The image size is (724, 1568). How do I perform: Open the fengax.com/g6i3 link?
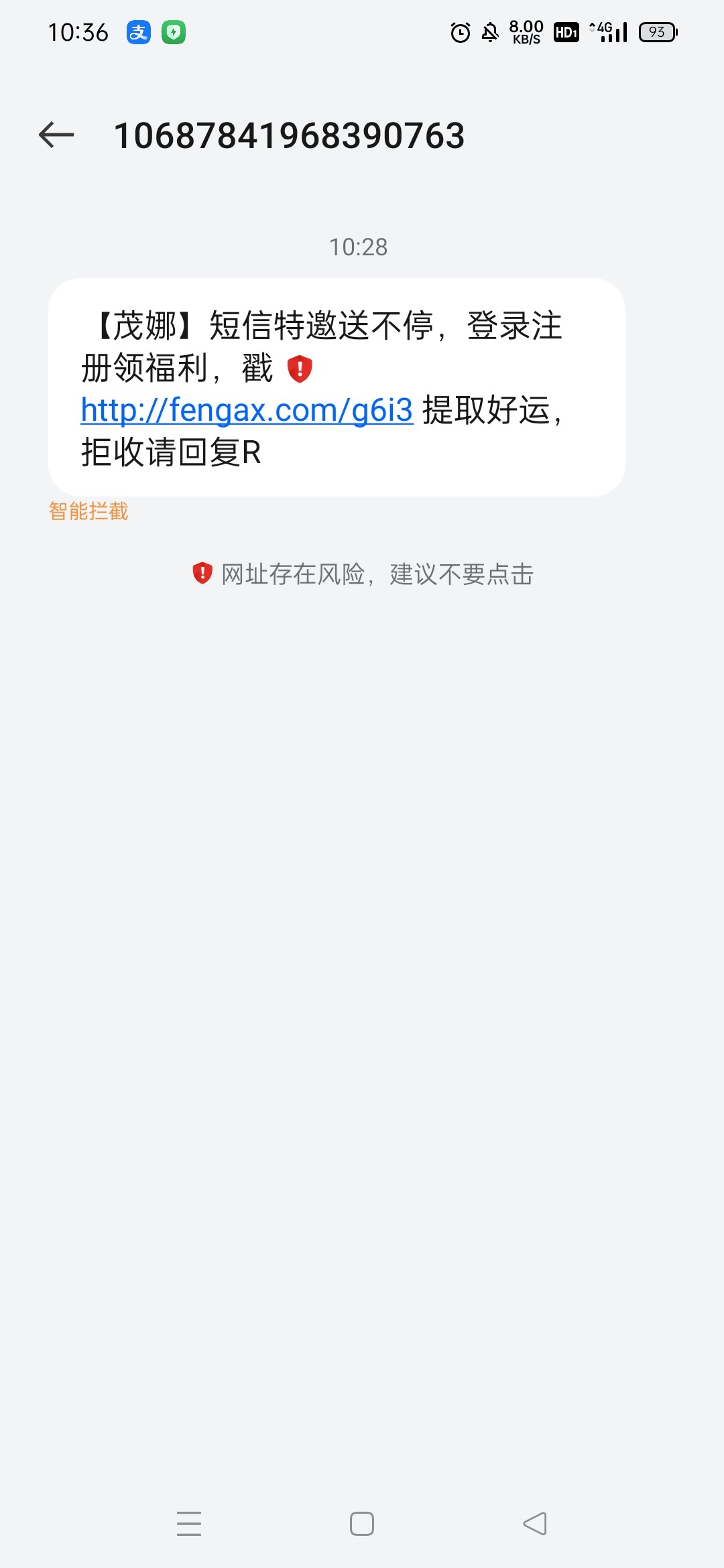coord(247,410)
